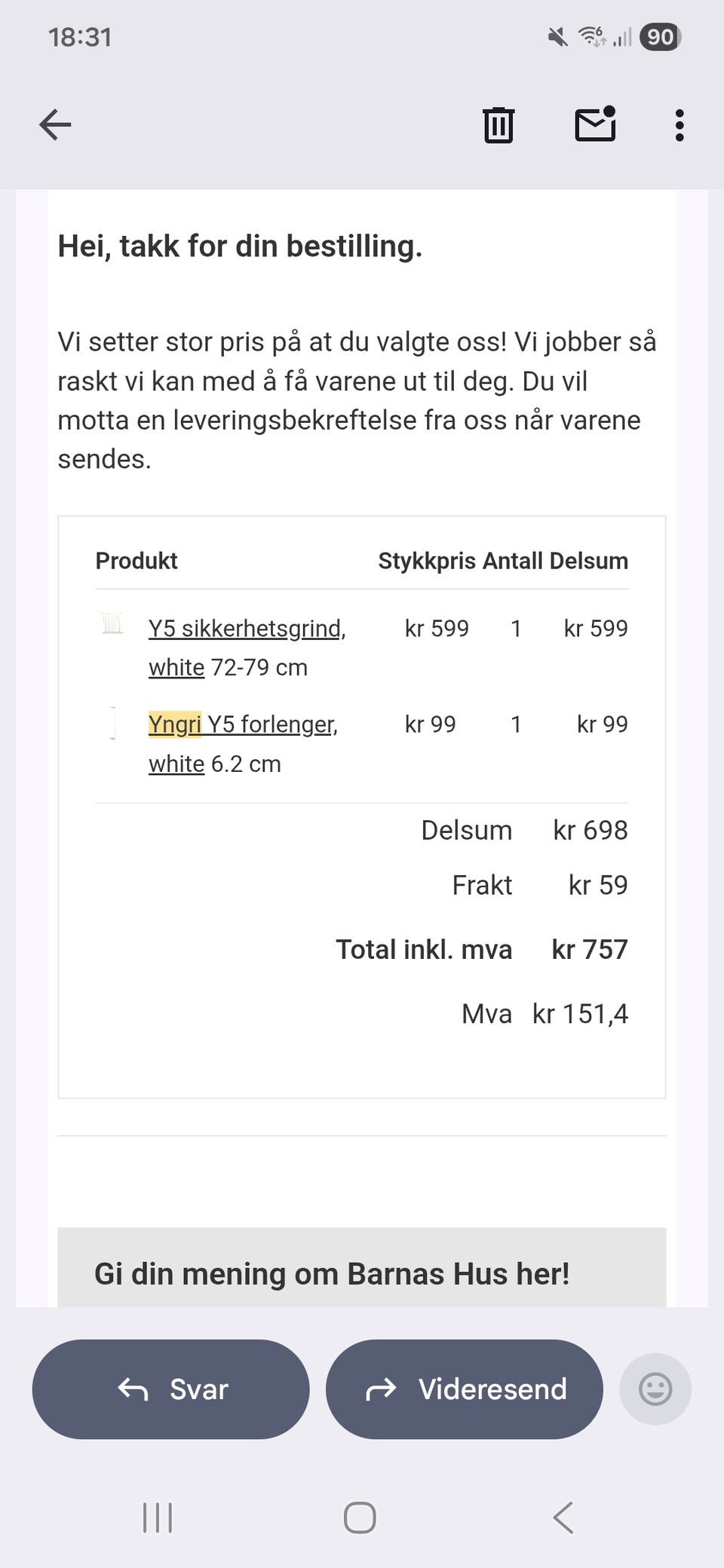
Task: Forward the email with Videresend
Action: [x=465, y=1389]
